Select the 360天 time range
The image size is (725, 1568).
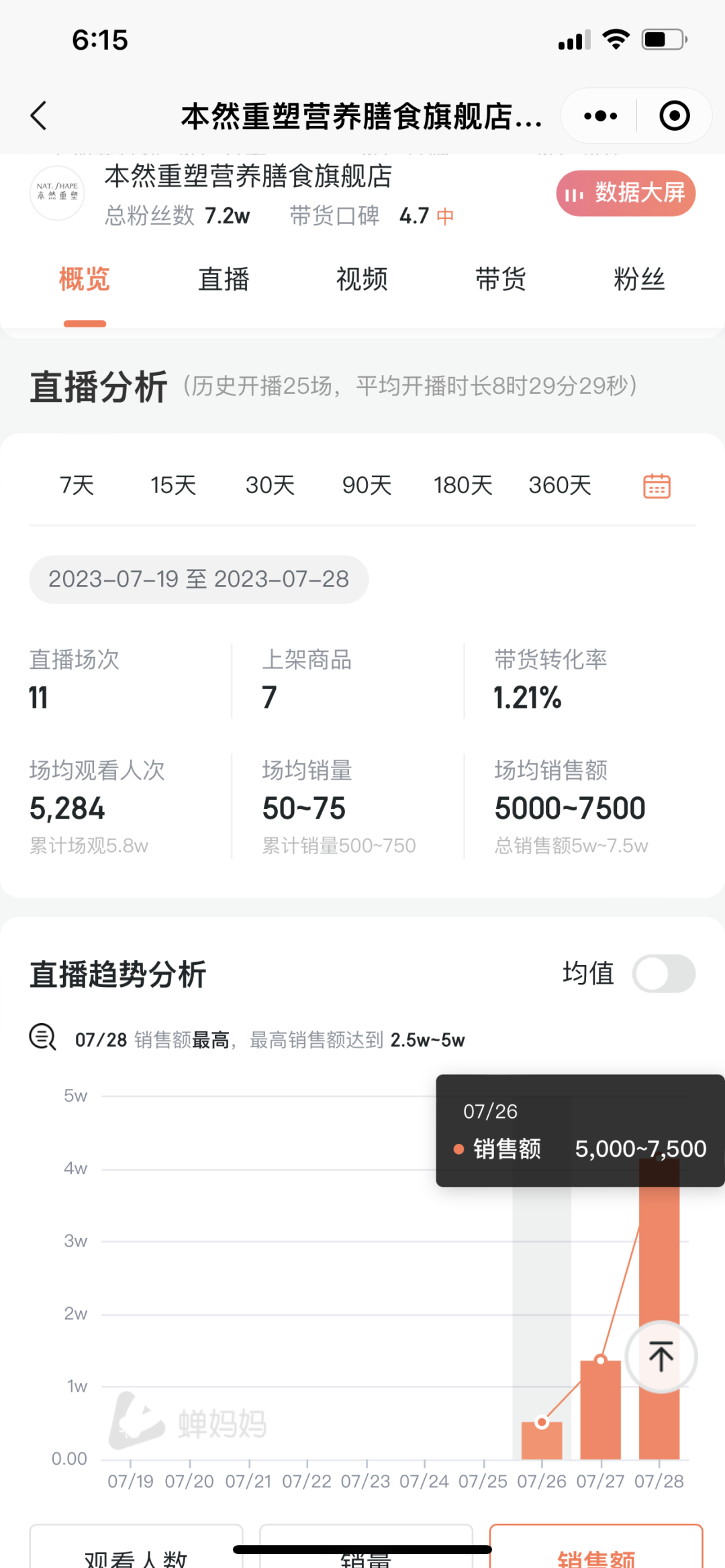tap(560, 485)
